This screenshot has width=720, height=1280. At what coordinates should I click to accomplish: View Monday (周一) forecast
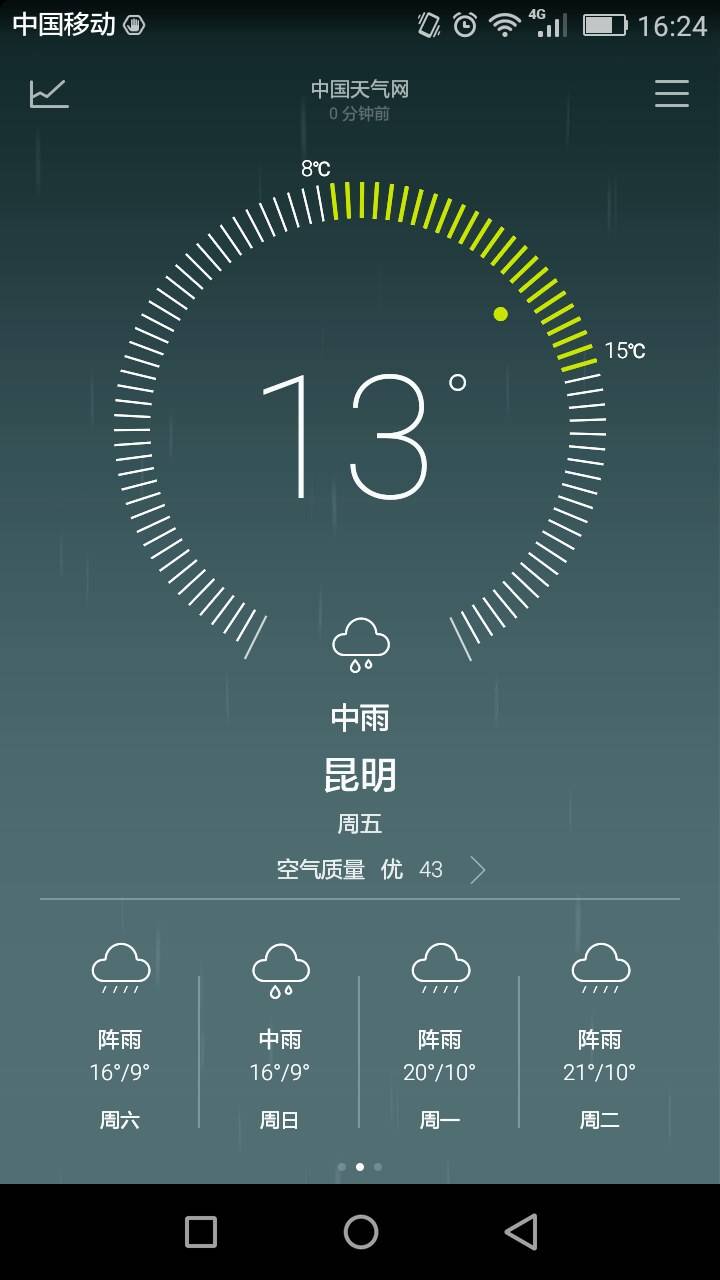440,1035
